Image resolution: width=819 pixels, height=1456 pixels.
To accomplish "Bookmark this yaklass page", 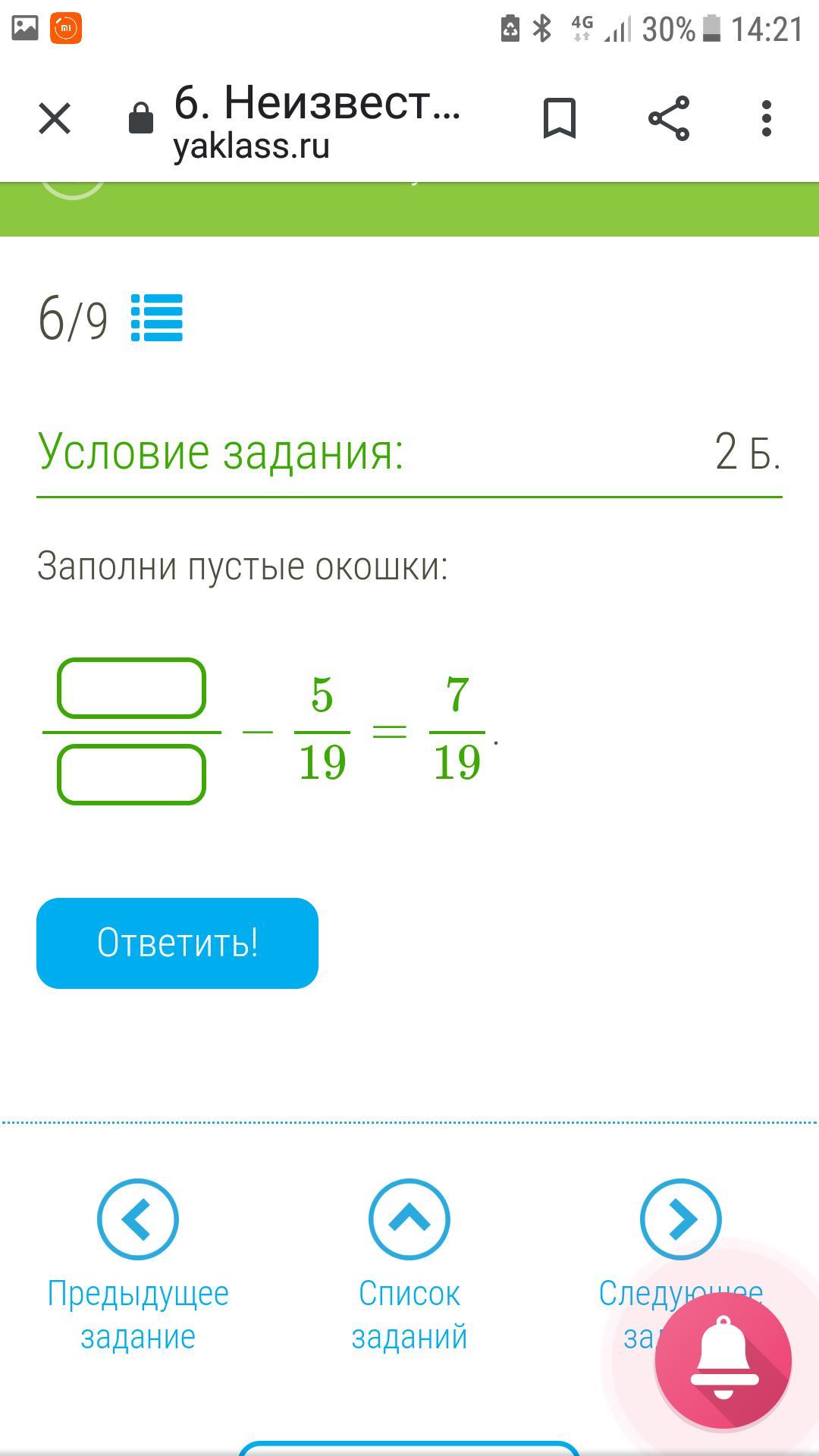I will pos(560,119).
